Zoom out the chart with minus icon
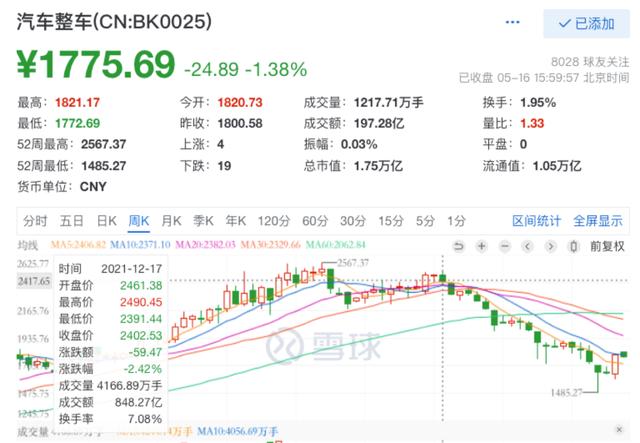640x443 pixels. (505, 246)
